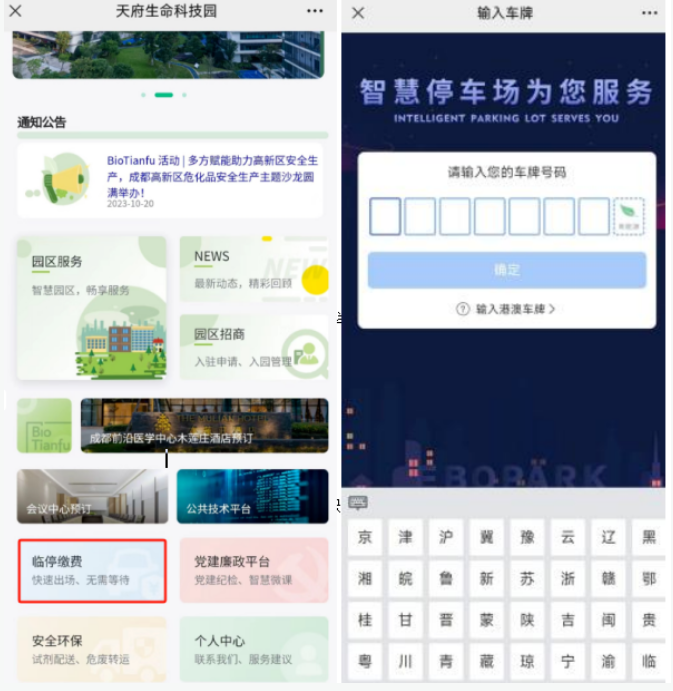Open 园区招商 card

pos(253,346)
